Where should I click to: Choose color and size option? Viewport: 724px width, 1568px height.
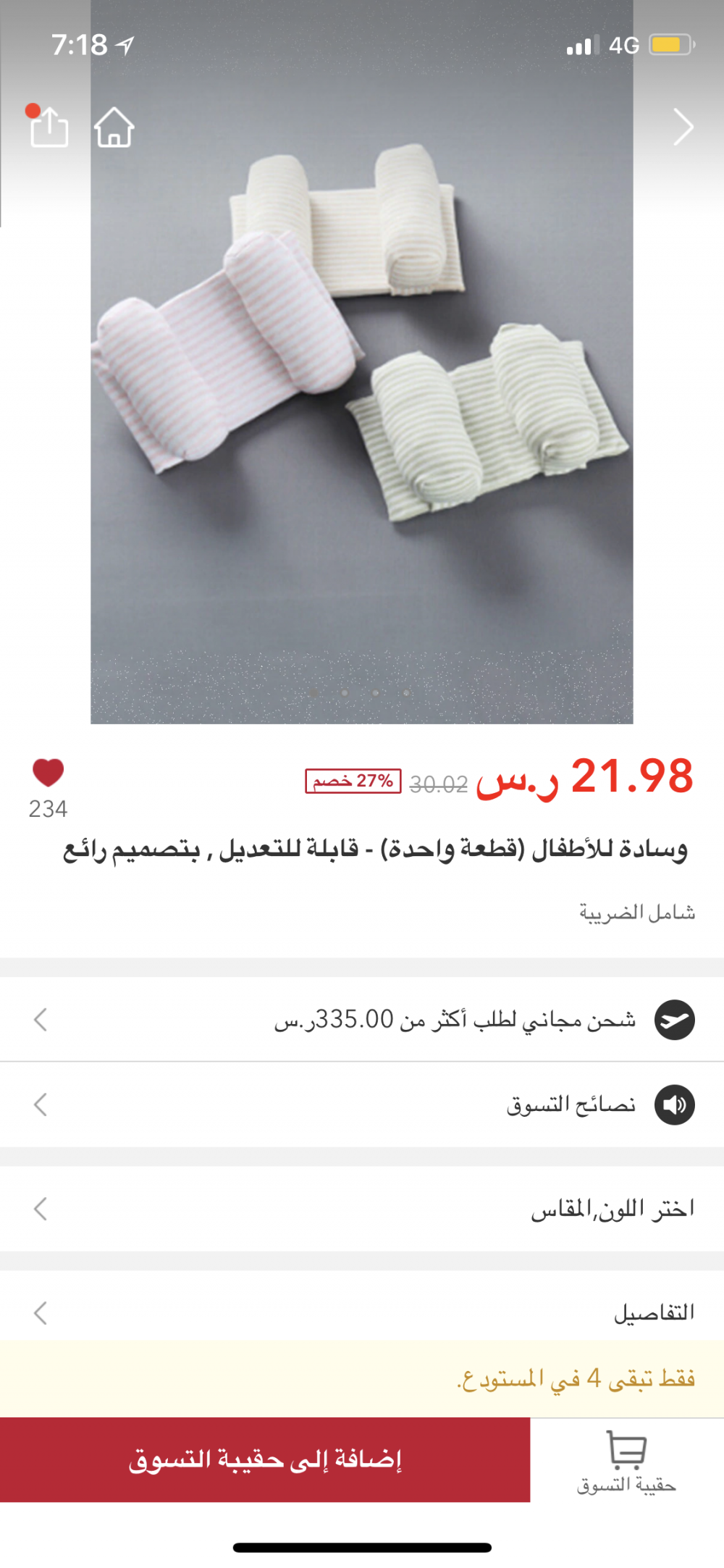[x=362, y=1209]
